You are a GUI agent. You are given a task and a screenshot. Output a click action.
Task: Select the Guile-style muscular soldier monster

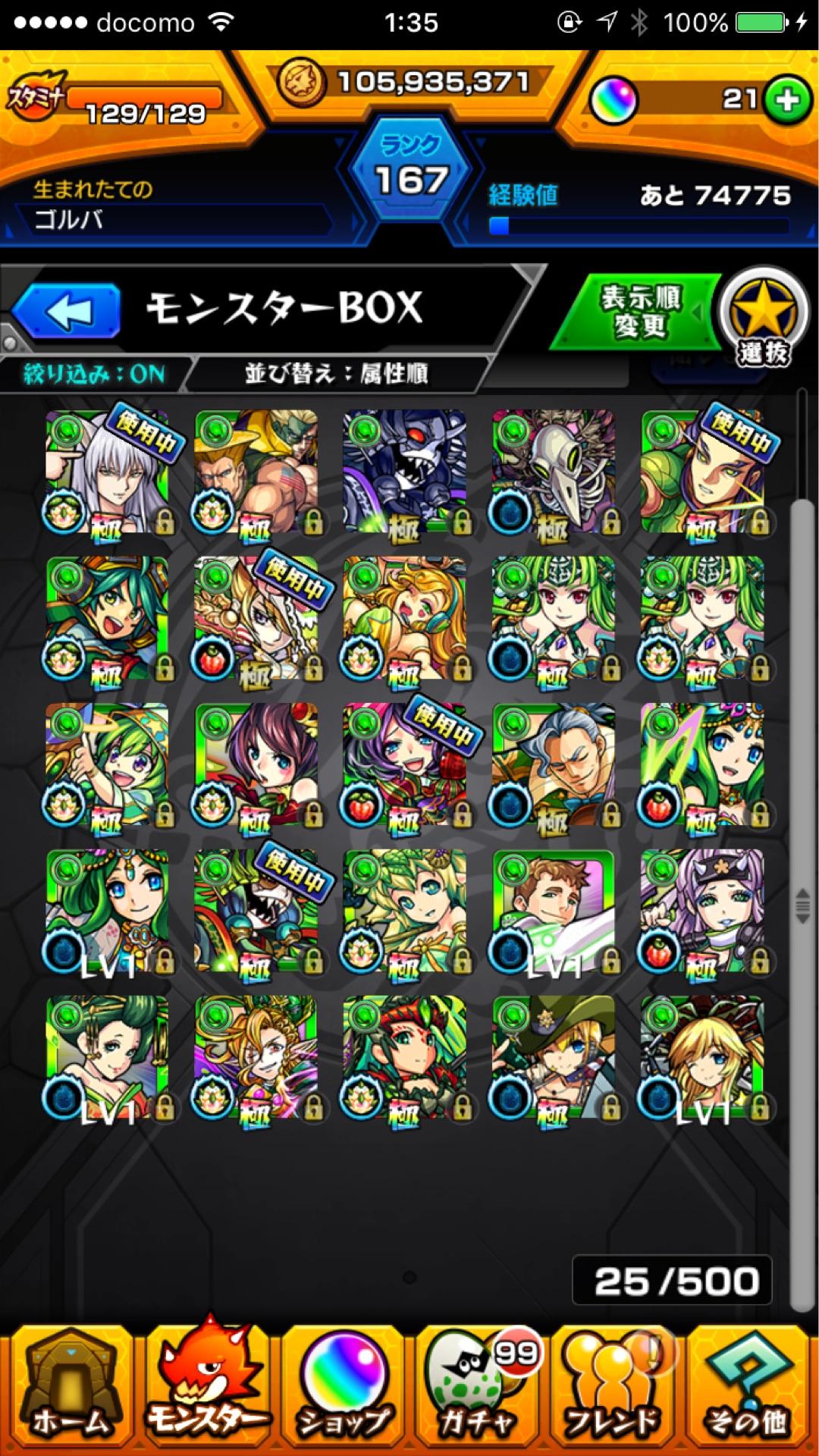coord(256,472)
